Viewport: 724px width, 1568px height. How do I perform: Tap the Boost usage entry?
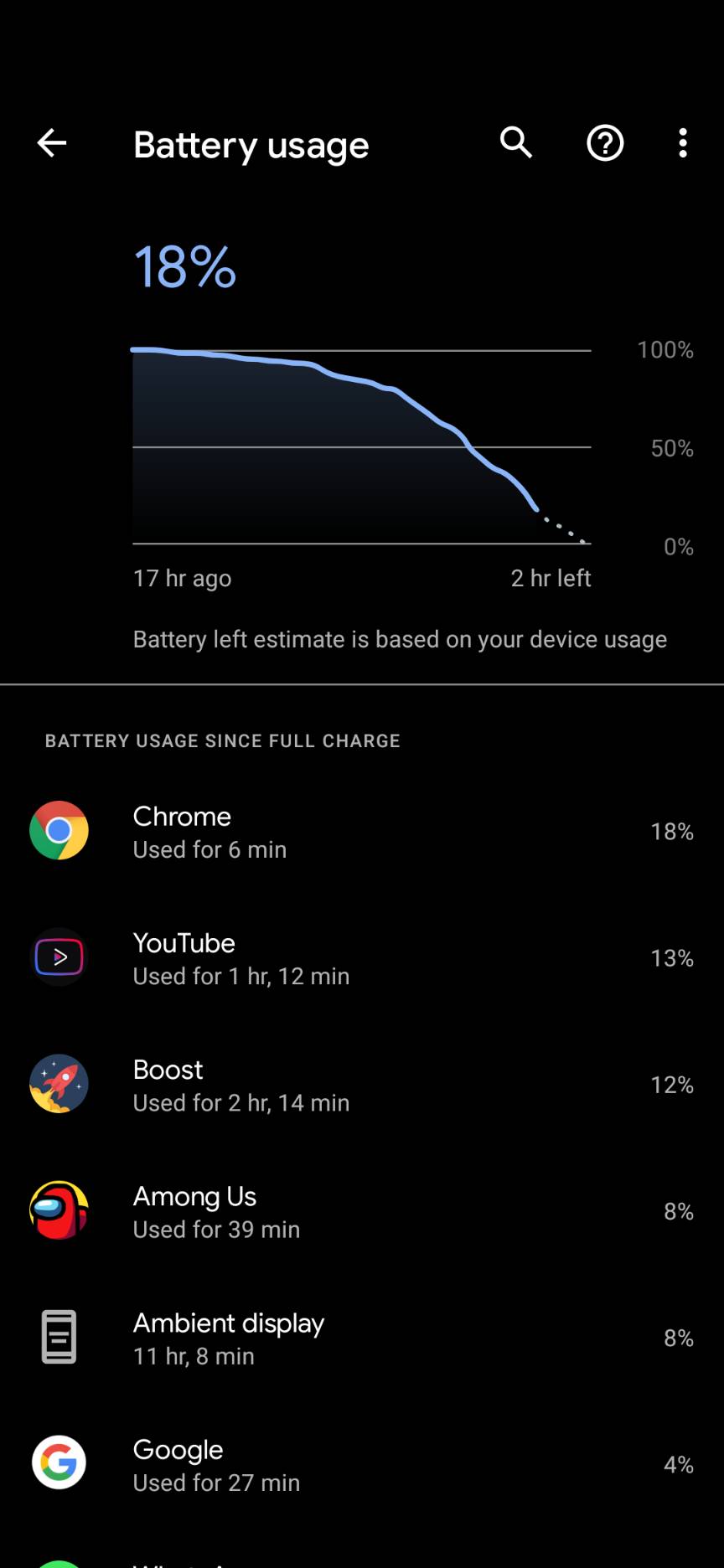pos(362,1084)
